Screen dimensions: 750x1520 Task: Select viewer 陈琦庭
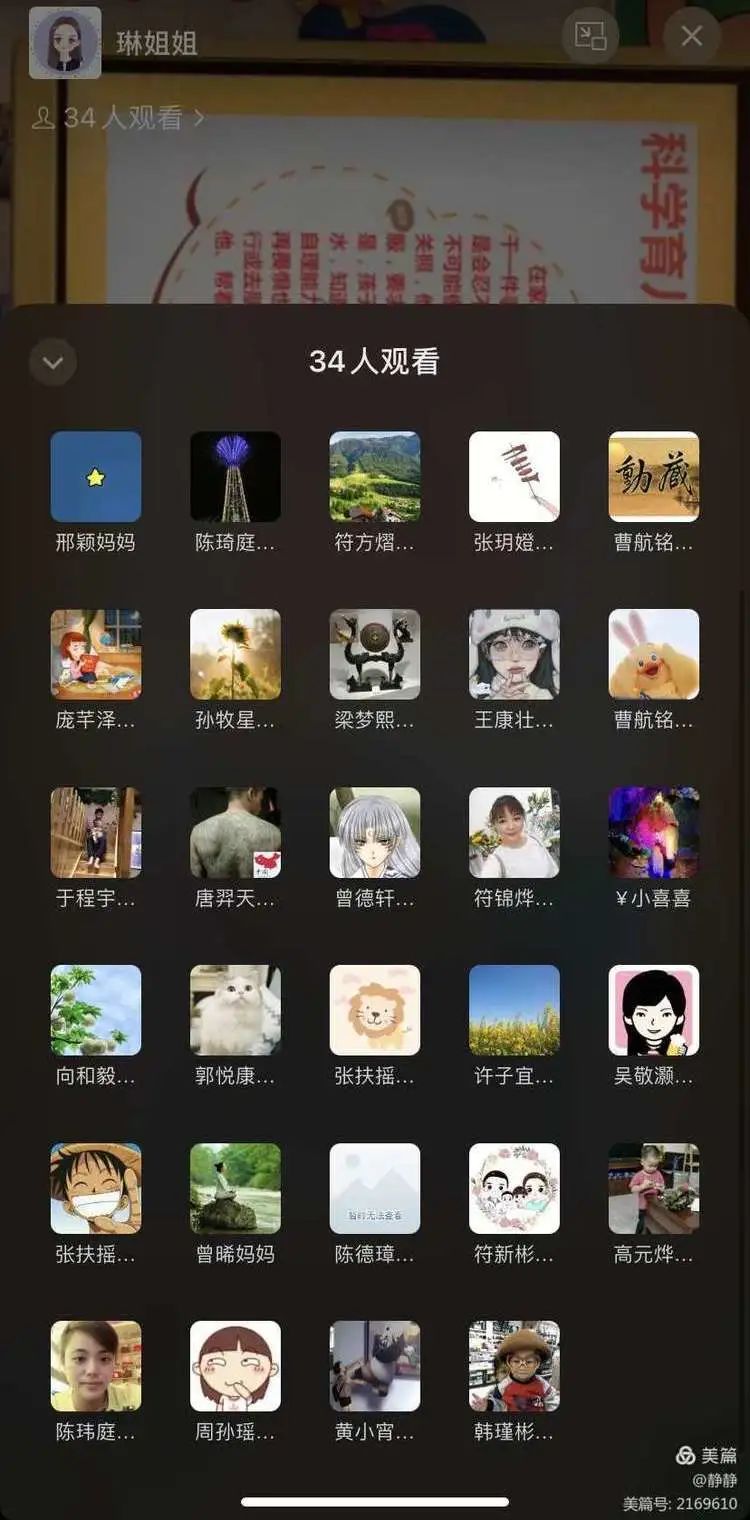tap(235, 477)
